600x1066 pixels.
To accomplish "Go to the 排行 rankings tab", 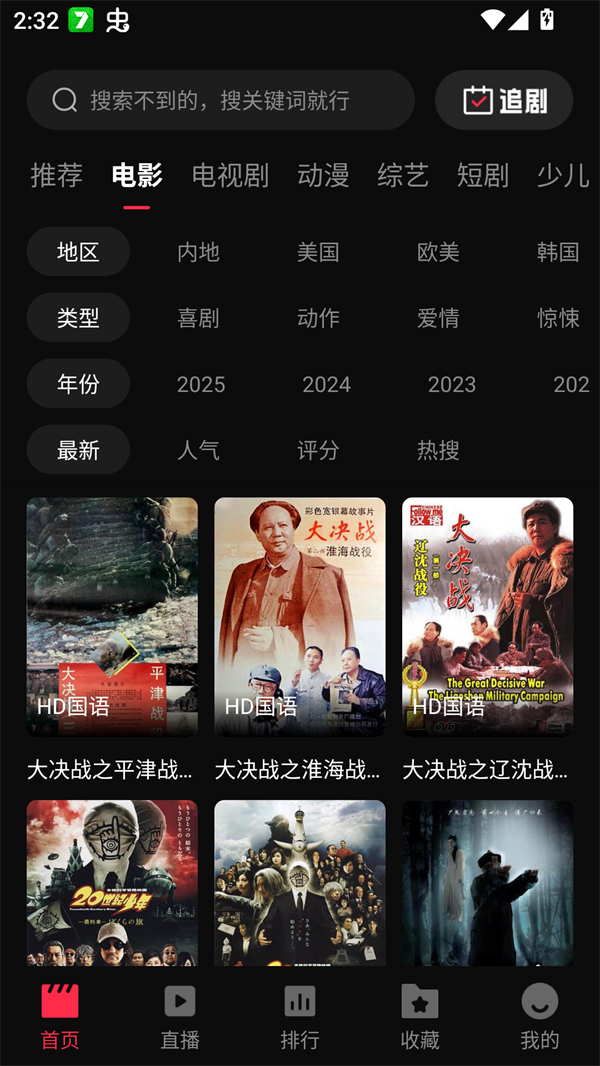I will pos(300,1015).
